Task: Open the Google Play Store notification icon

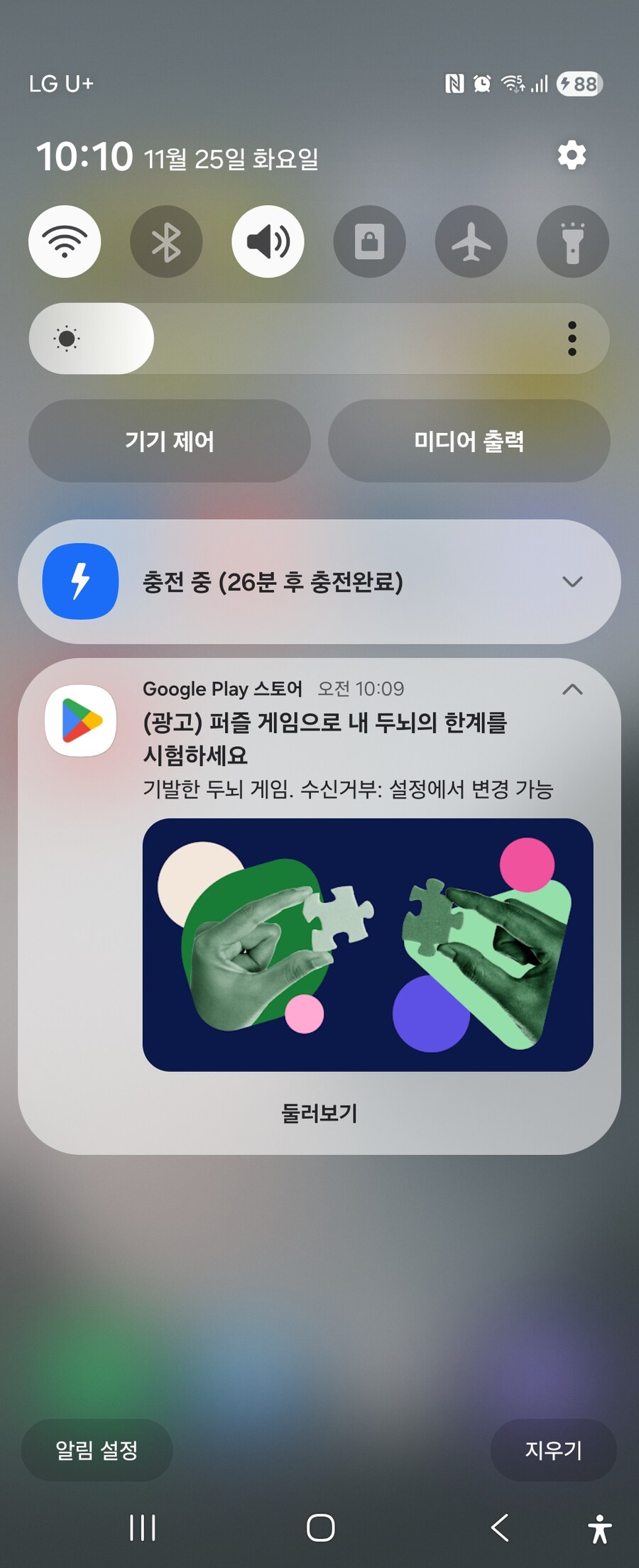Action: point(80,720)
